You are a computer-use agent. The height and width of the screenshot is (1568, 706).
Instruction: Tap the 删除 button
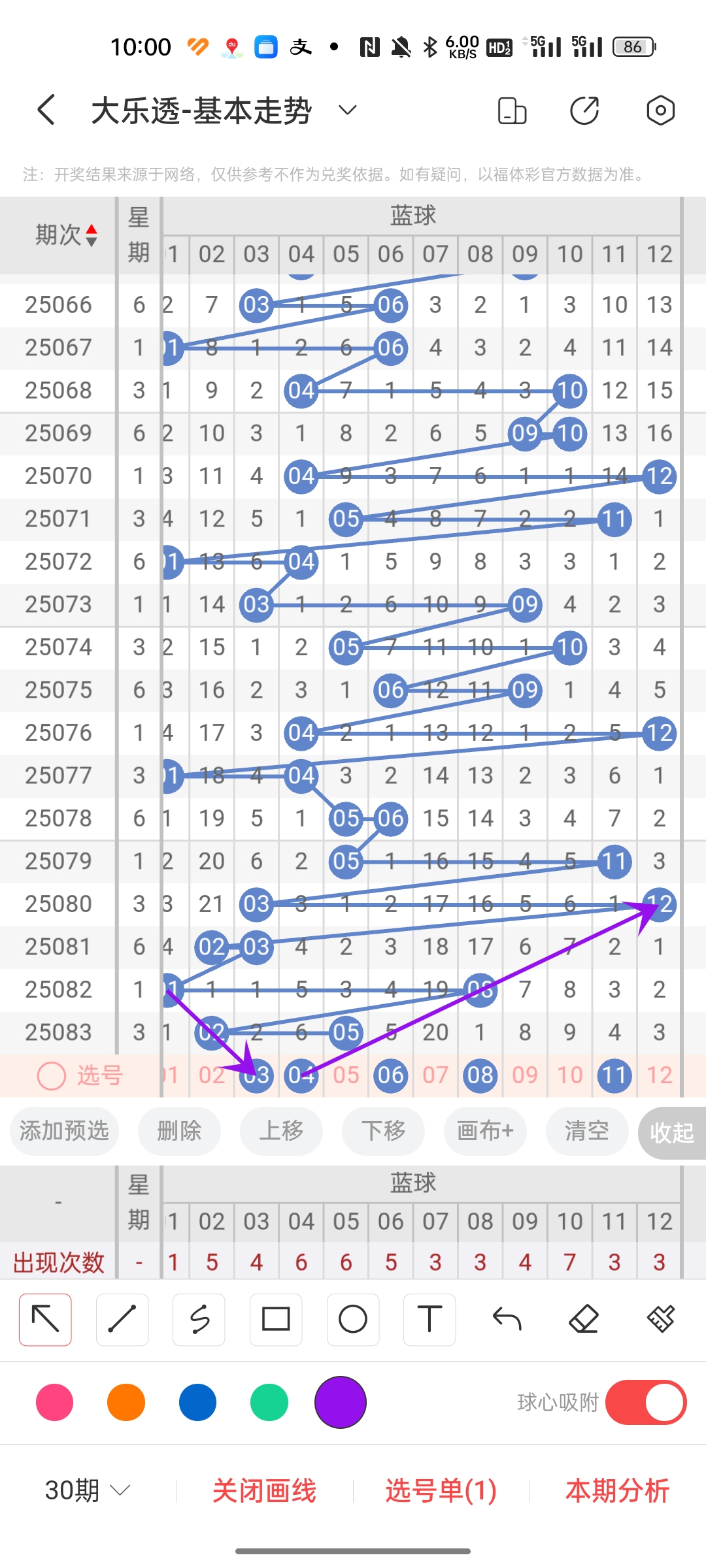pos(179,1131)
